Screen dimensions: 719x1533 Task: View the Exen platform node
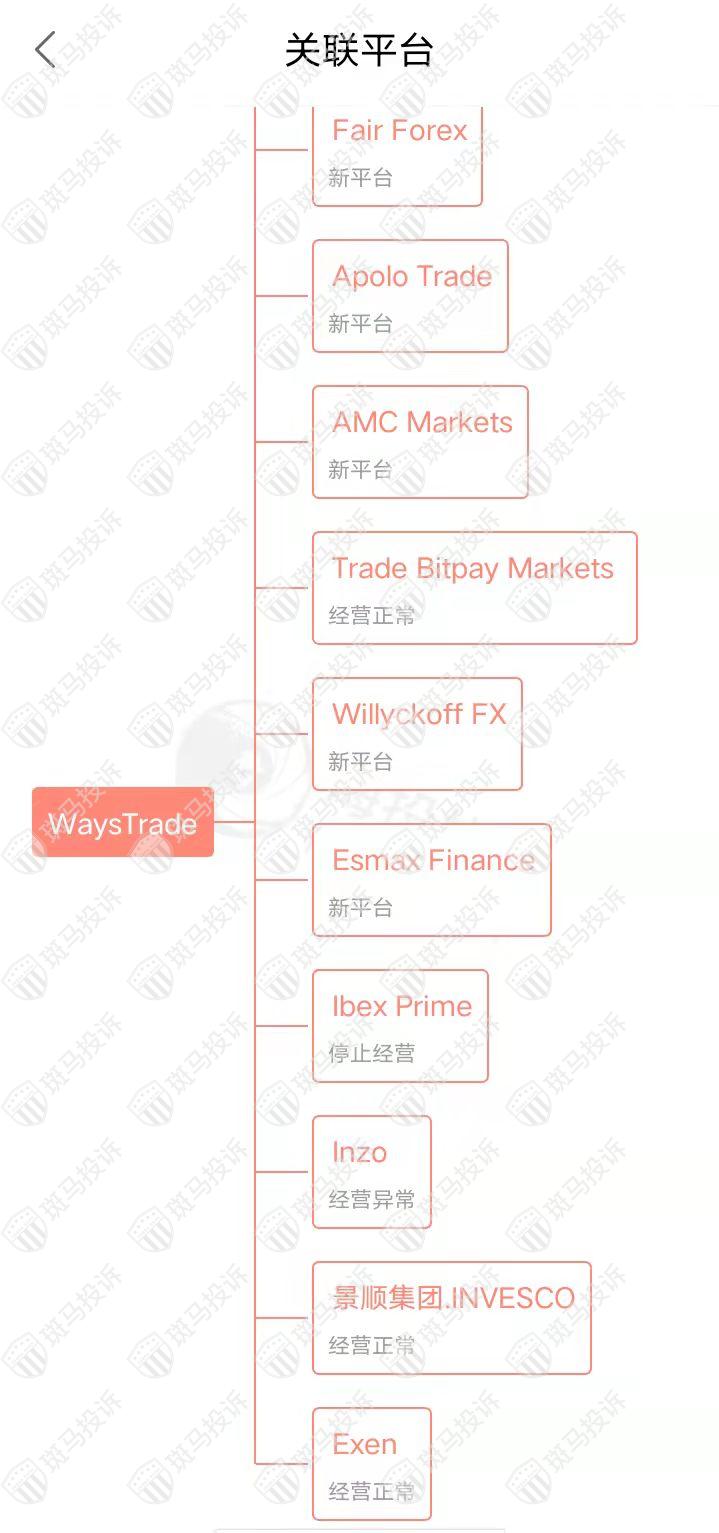(371, 1463)
